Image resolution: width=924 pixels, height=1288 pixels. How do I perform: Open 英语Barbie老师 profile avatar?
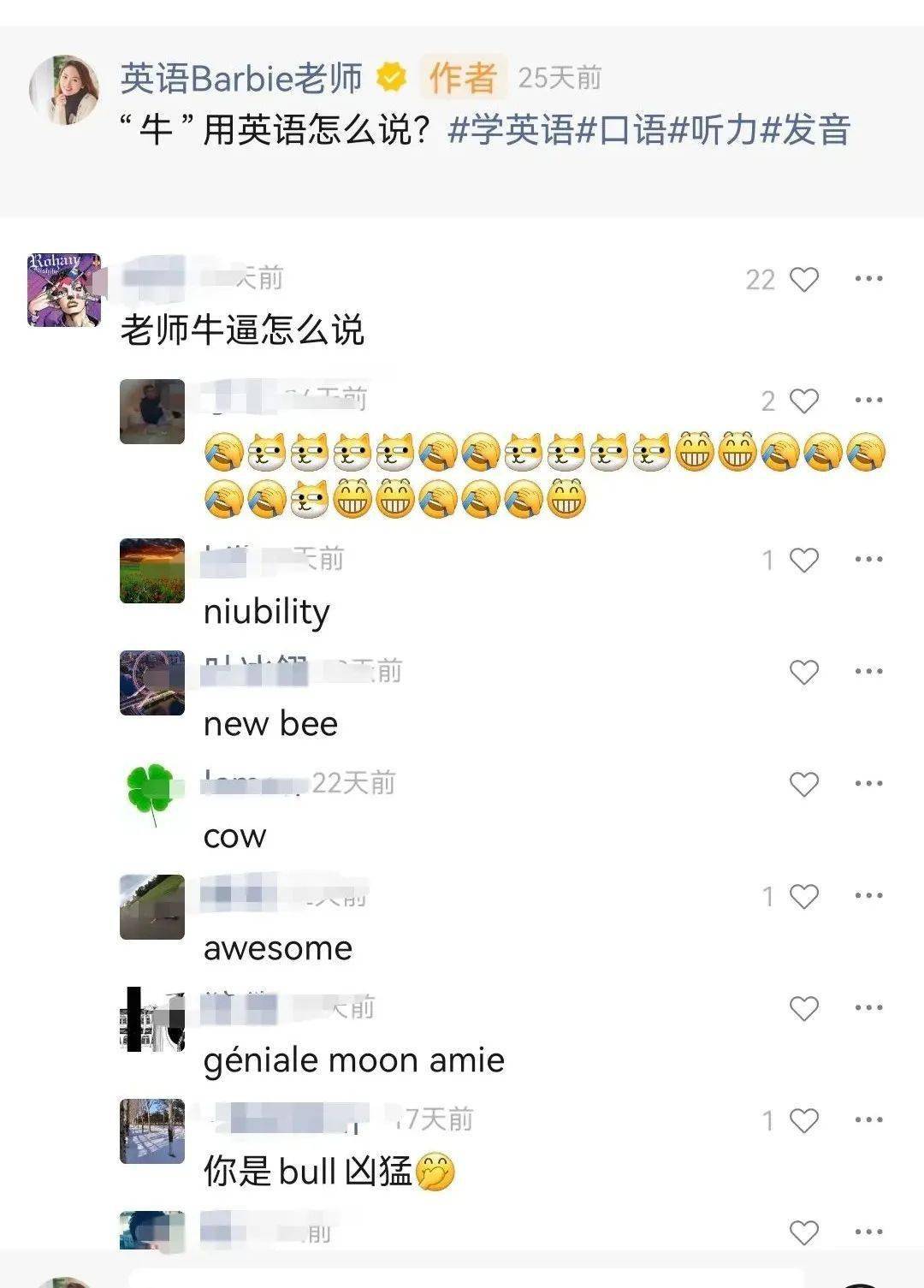(63, 90)
